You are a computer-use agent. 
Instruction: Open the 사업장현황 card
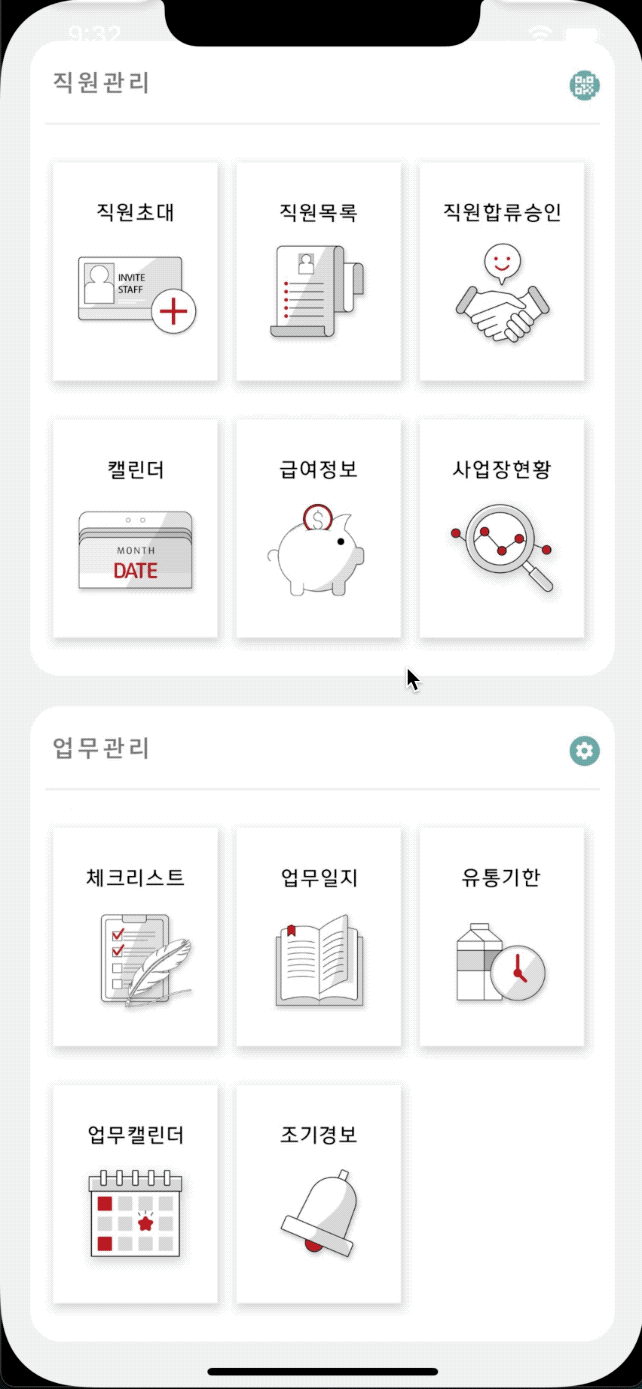(502, 528)
